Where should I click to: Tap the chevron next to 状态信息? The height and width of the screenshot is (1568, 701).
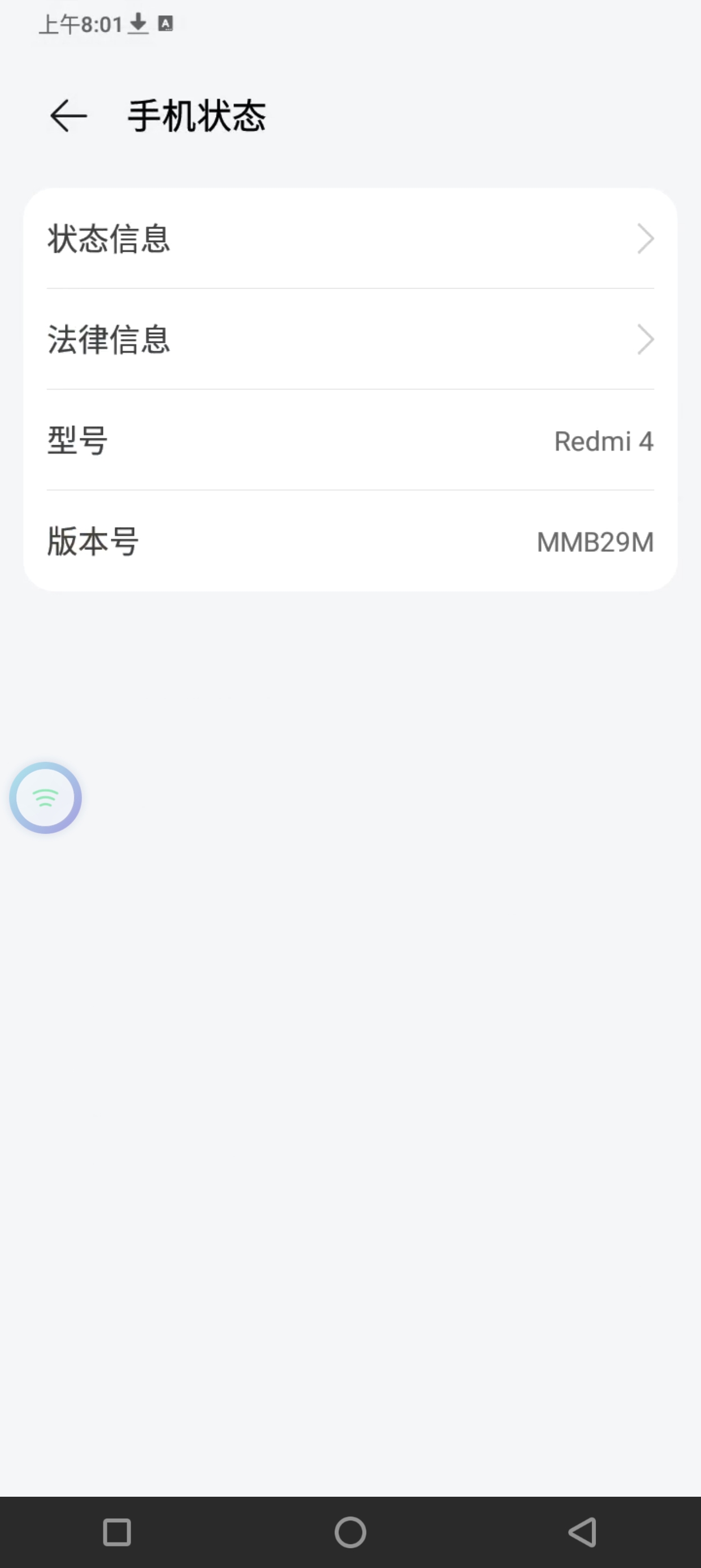[x=647, y=239]
